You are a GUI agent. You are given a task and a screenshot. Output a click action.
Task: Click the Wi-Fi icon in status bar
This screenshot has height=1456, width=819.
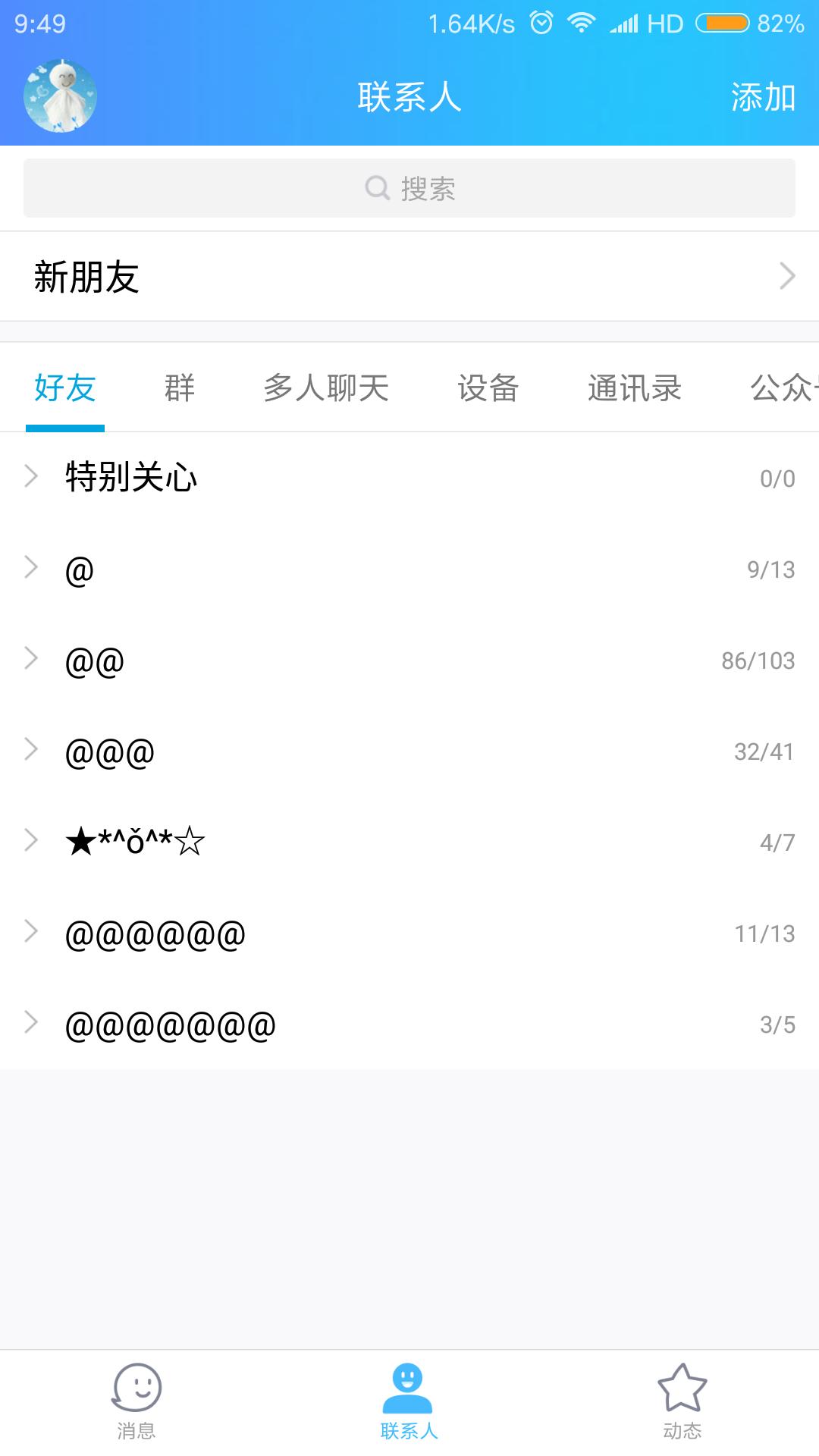pos(582,23)
